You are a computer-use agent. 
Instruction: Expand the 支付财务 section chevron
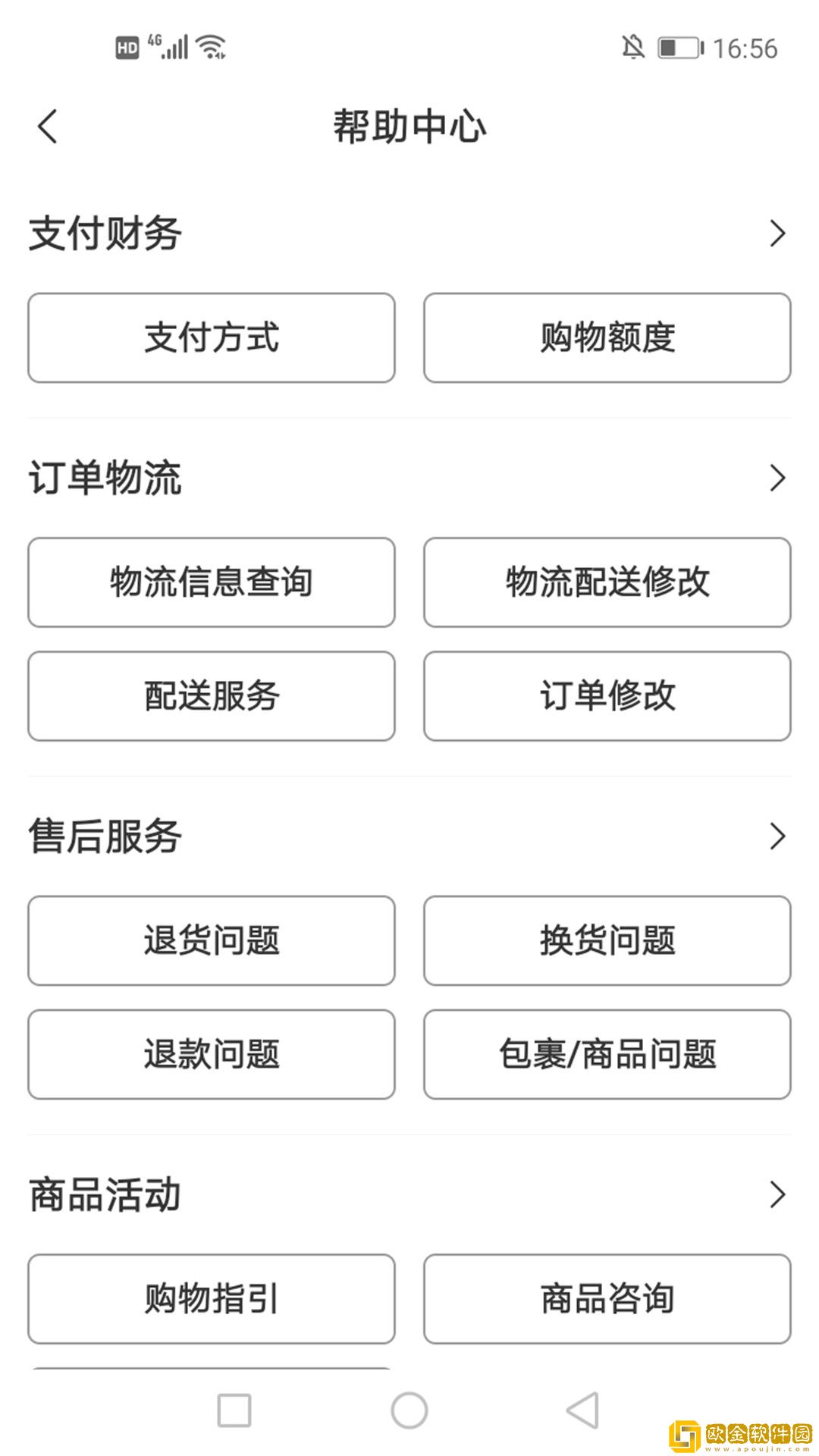tap(777, 233)
